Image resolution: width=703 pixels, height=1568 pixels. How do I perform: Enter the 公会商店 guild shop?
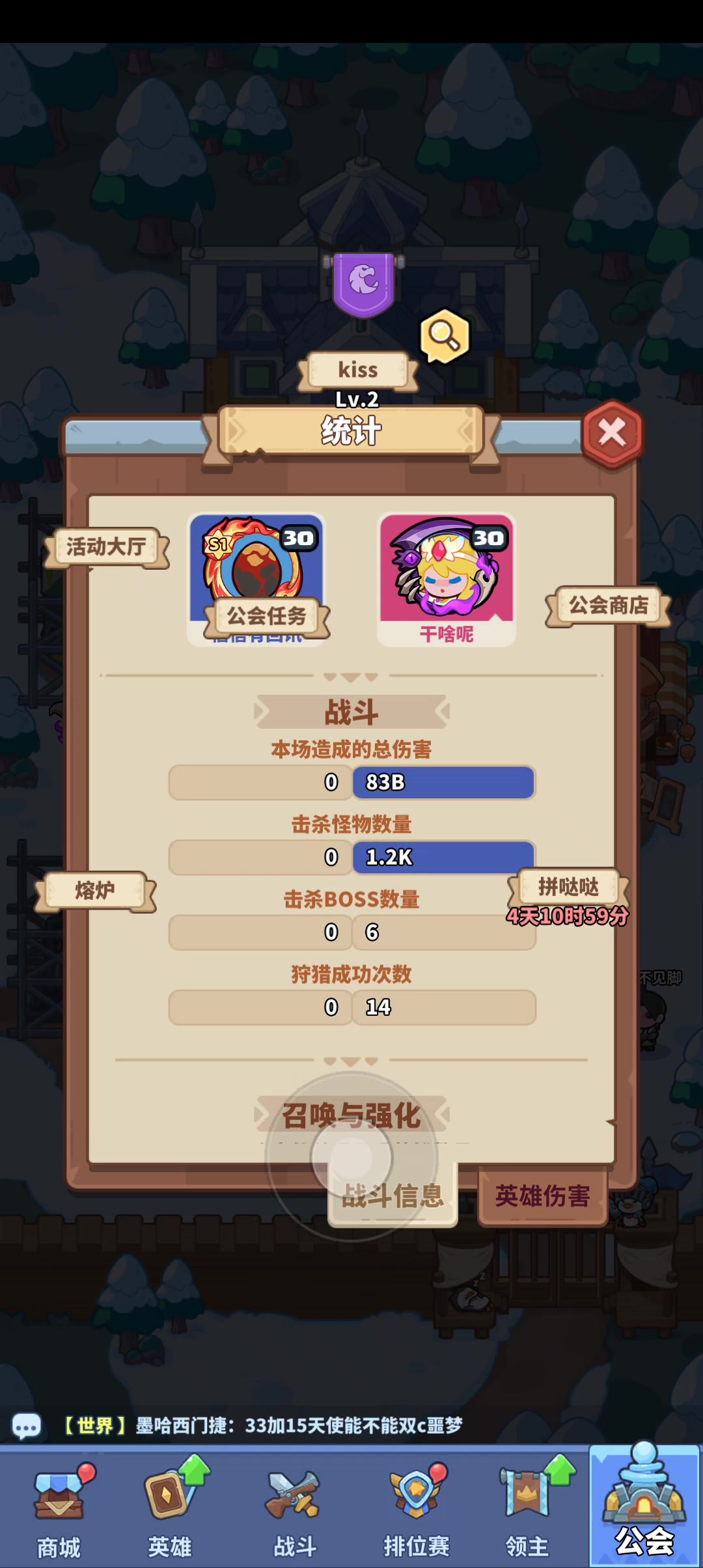click(x=609, y=606)
